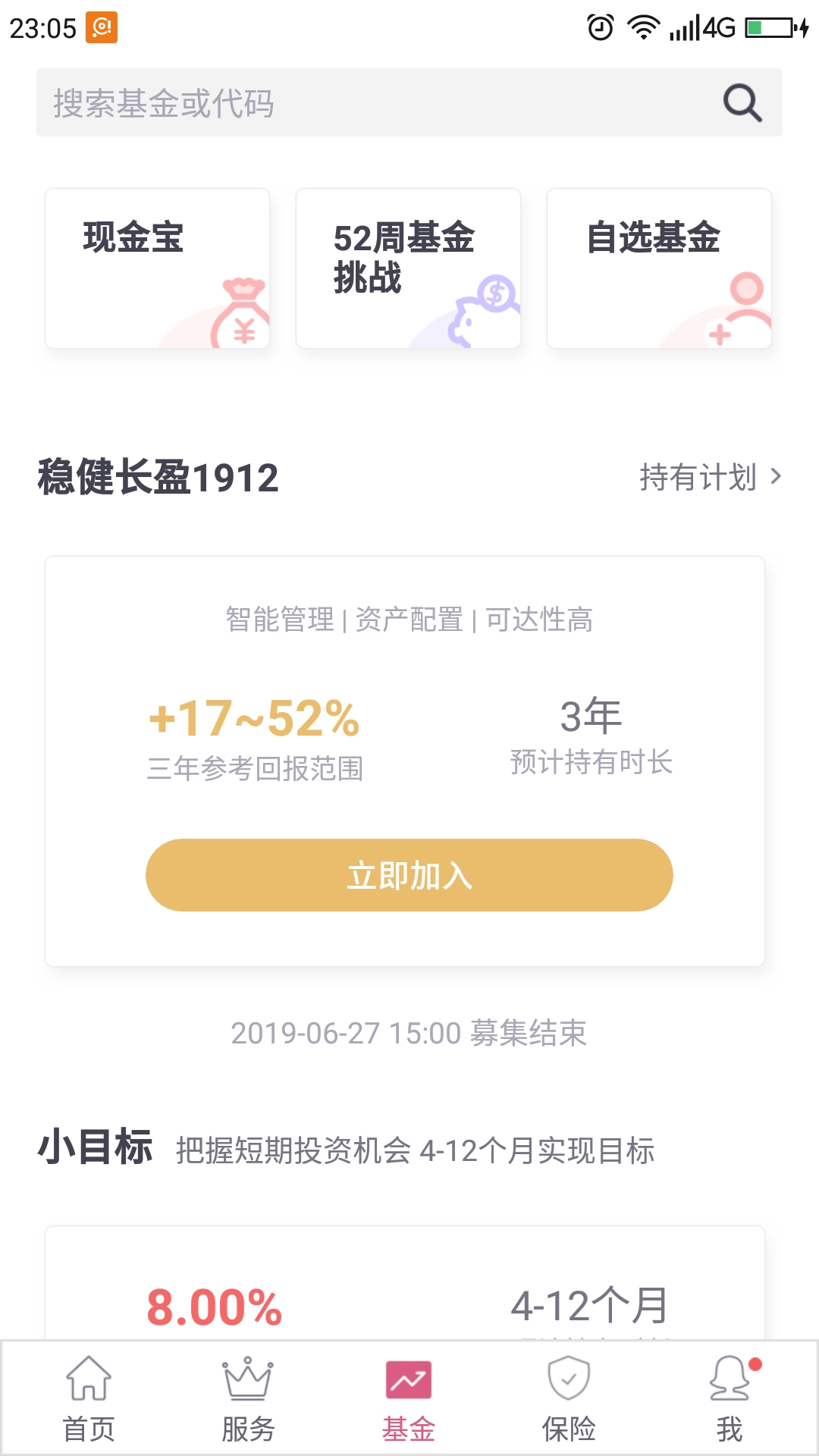Viewport: 819px width, 1456px height.
Task: Go to the 保险 tab
Action: tap(569, 1399)
